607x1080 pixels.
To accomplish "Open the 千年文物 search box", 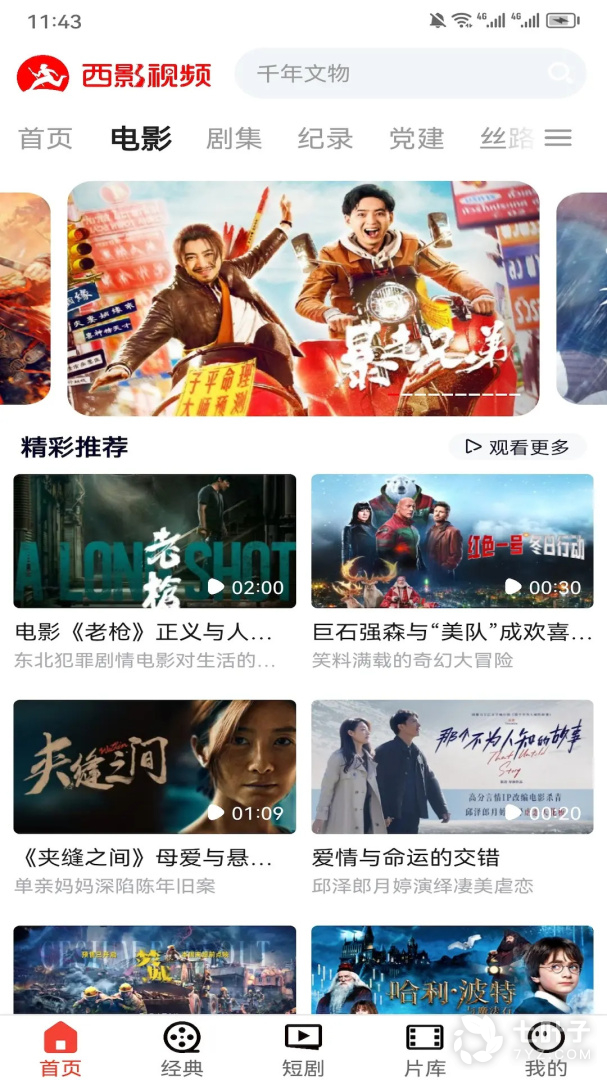I will click(x=410, y=73).
